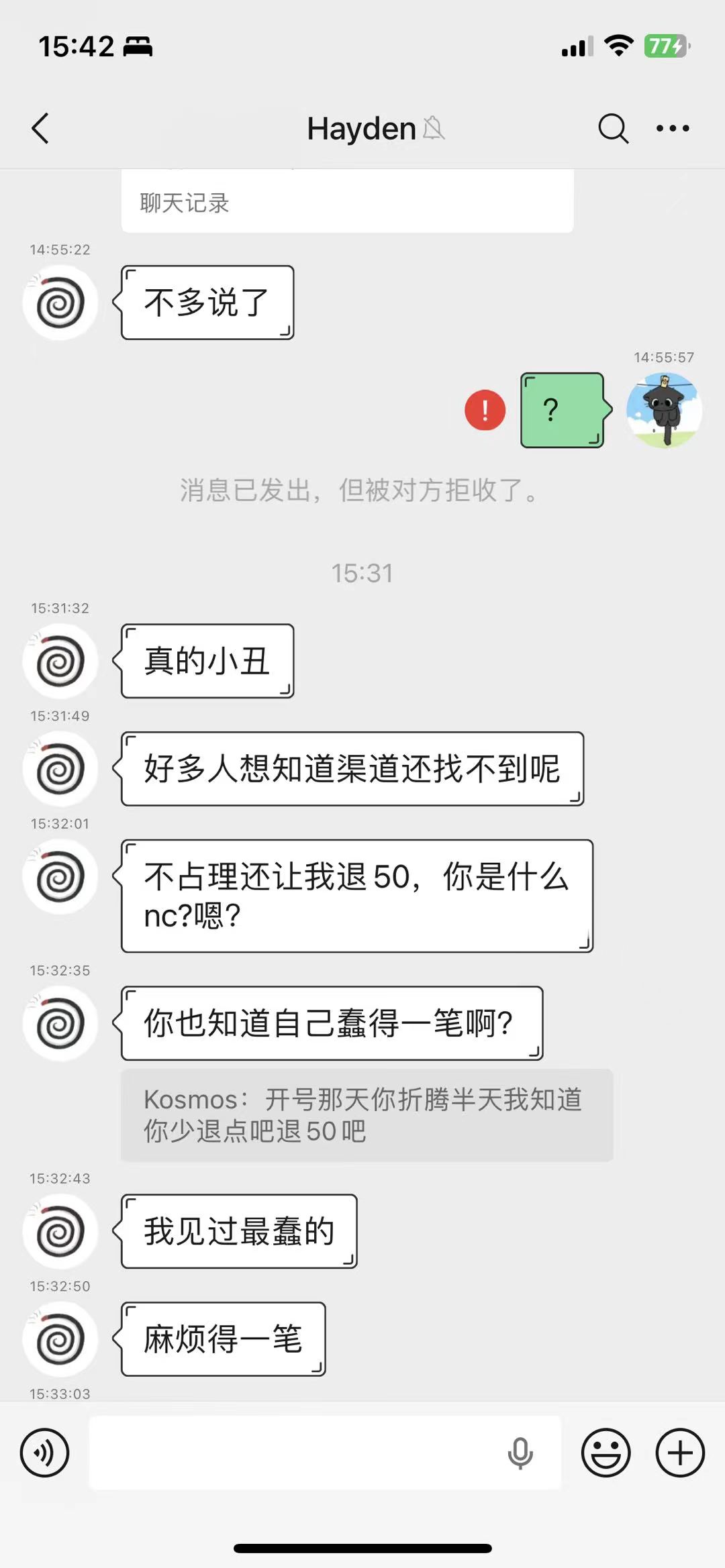Go back from Hayden's chat

(x=41, y=128)
